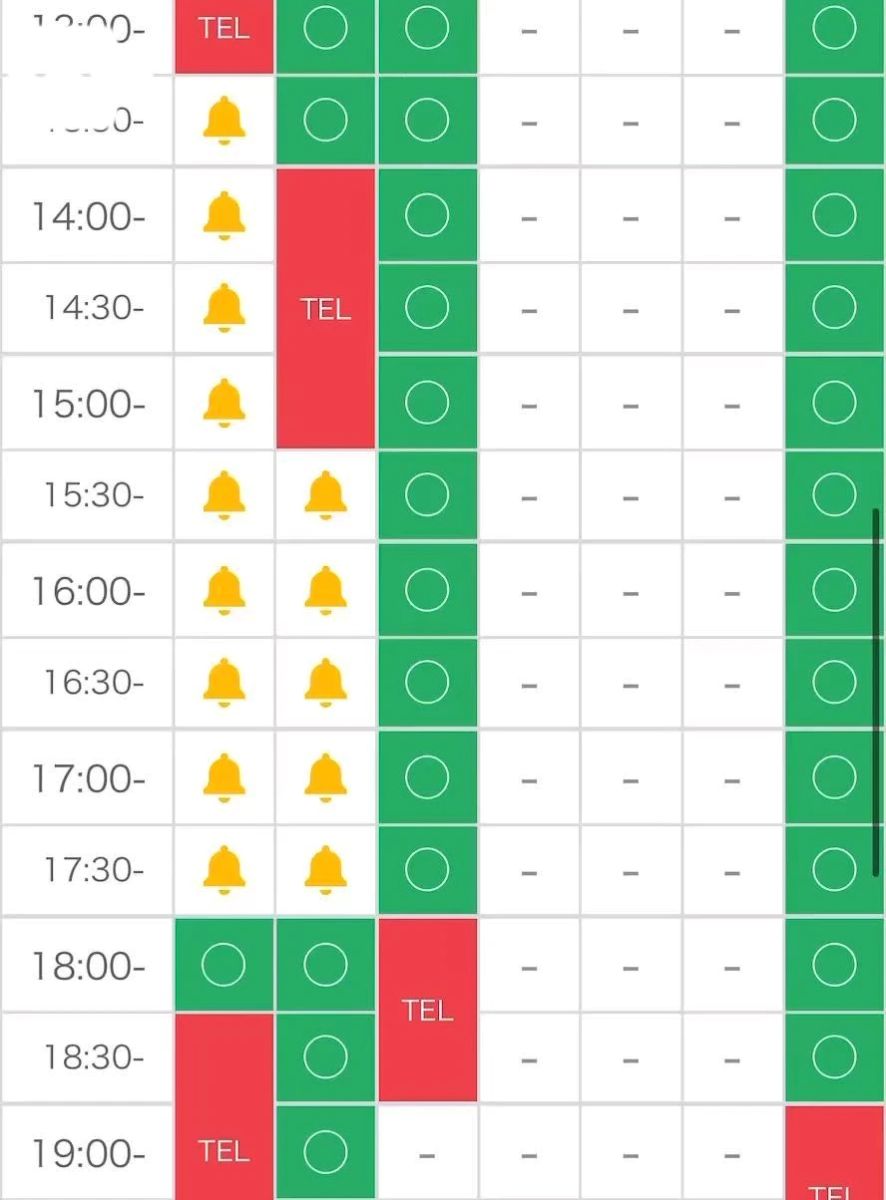The width and height of the screenshot is (886, 1200).
Task: Tap the bell in the 15:00 row
Action: tap(224, 402)
